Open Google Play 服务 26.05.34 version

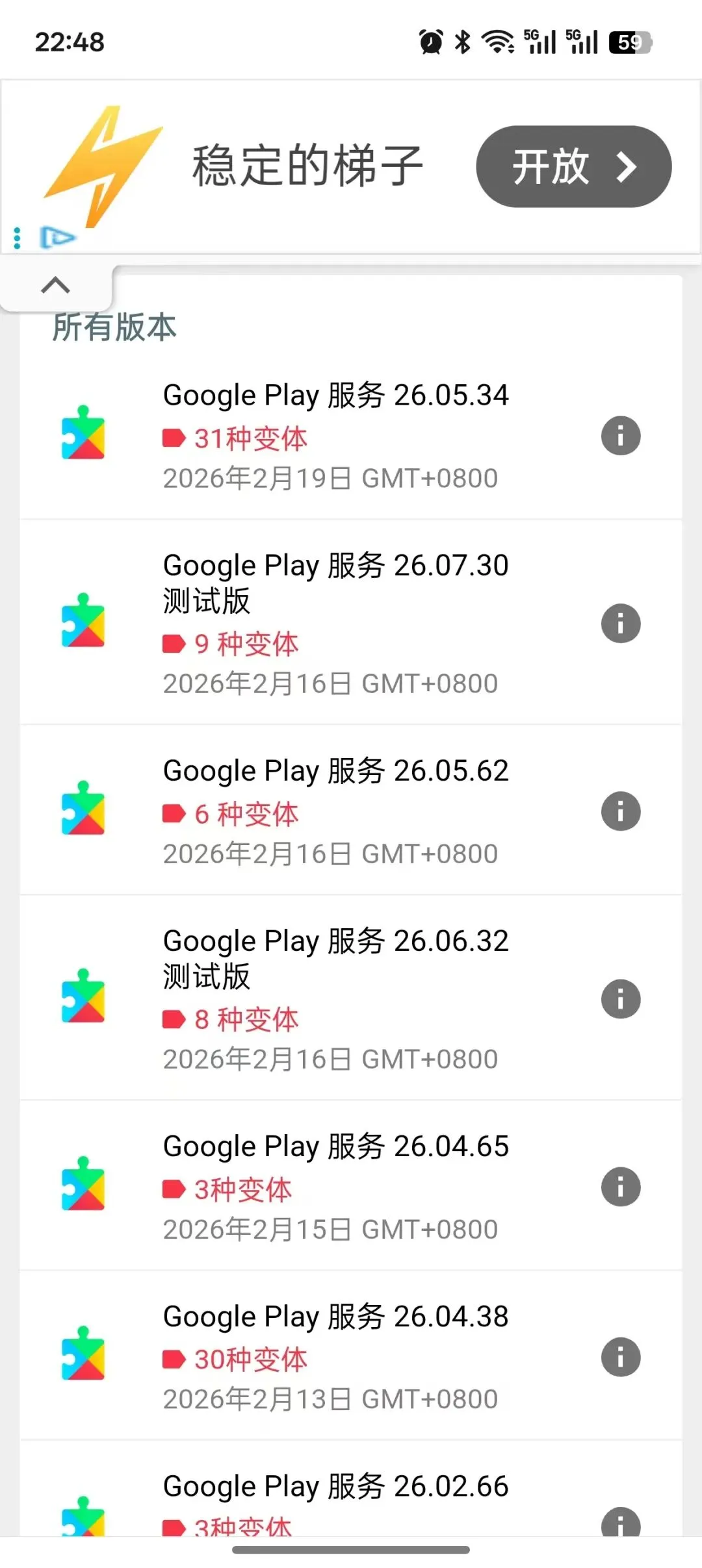(335, 396)
